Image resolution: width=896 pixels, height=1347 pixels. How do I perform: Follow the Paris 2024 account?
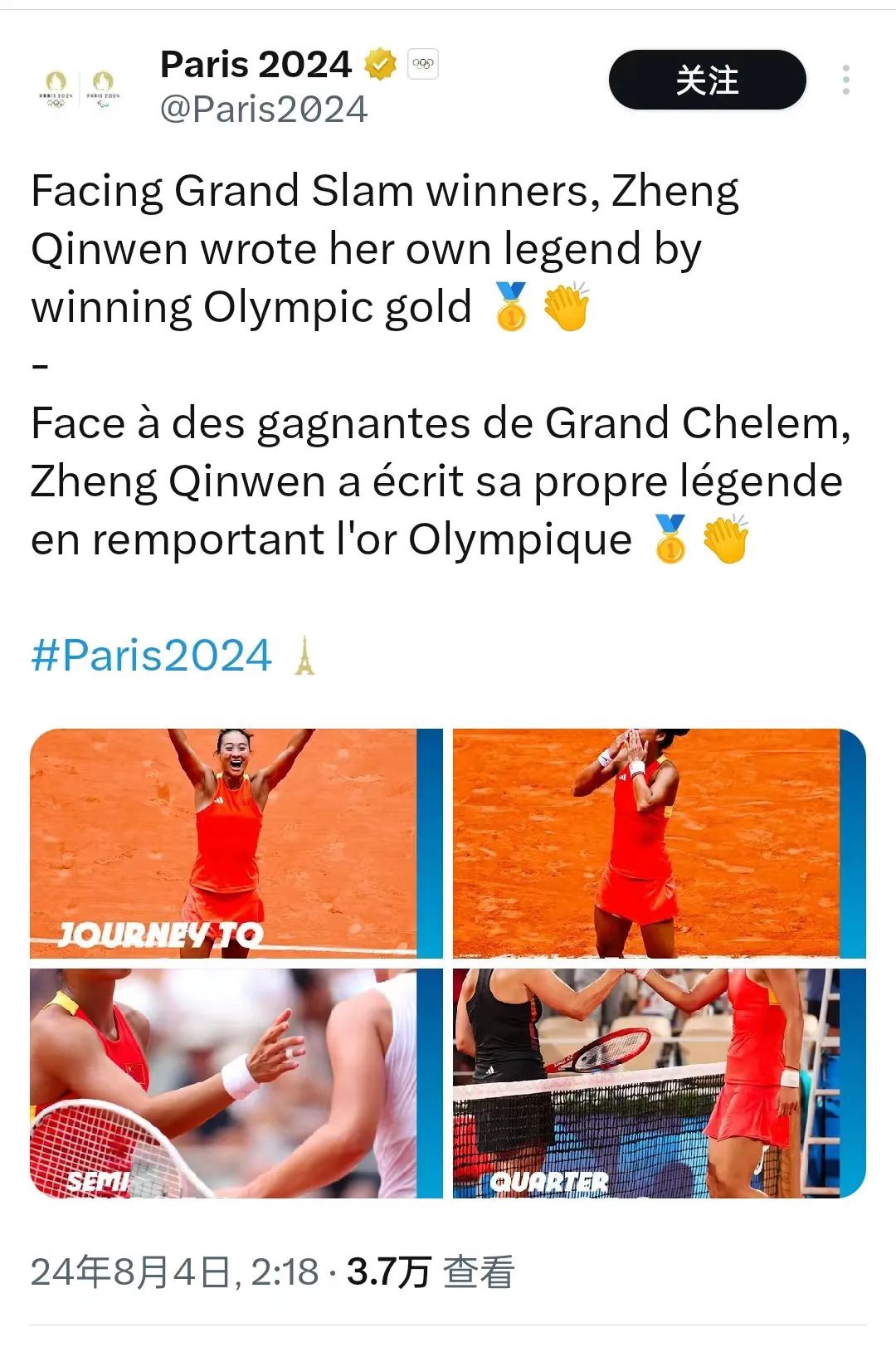(707, 81)
